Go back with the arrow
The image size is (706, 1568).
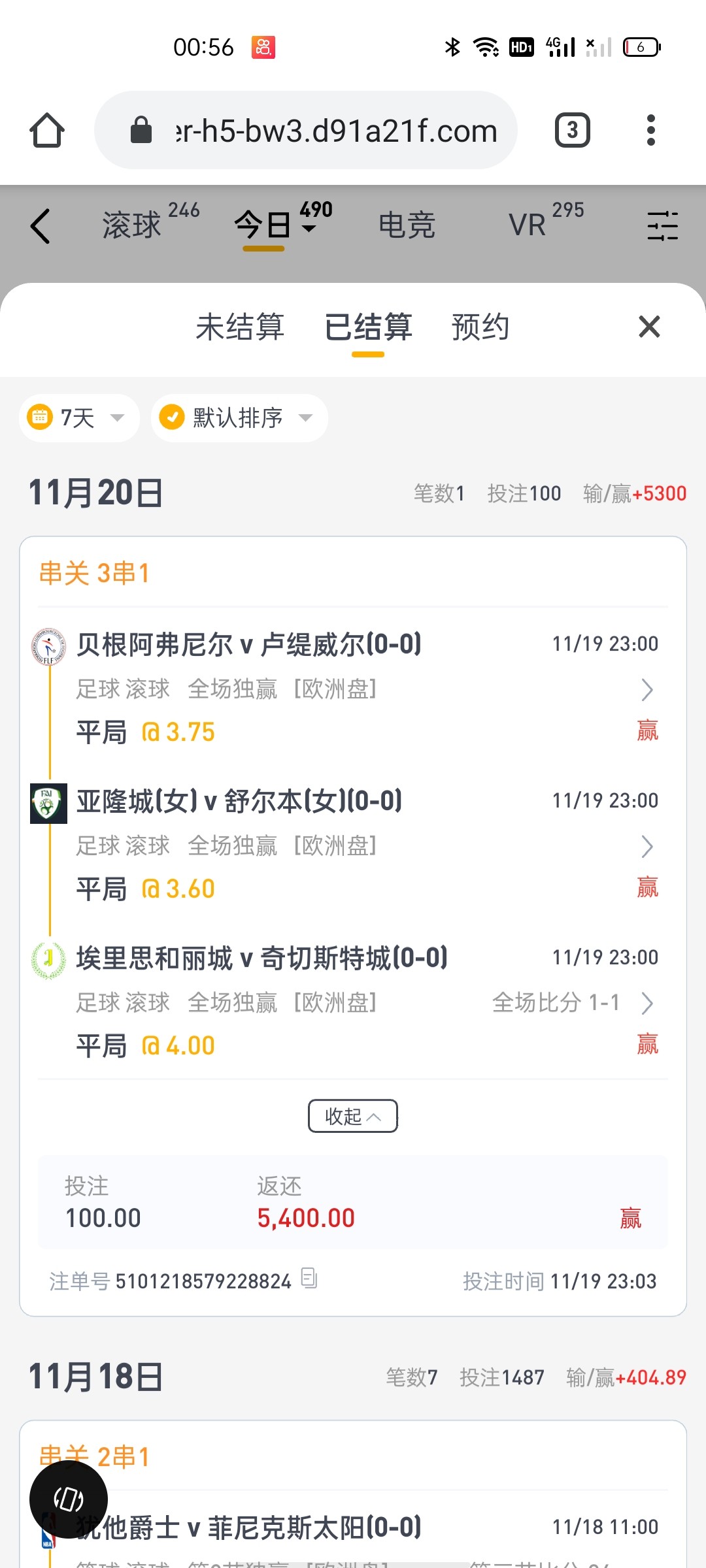click(x=41, y=226)
